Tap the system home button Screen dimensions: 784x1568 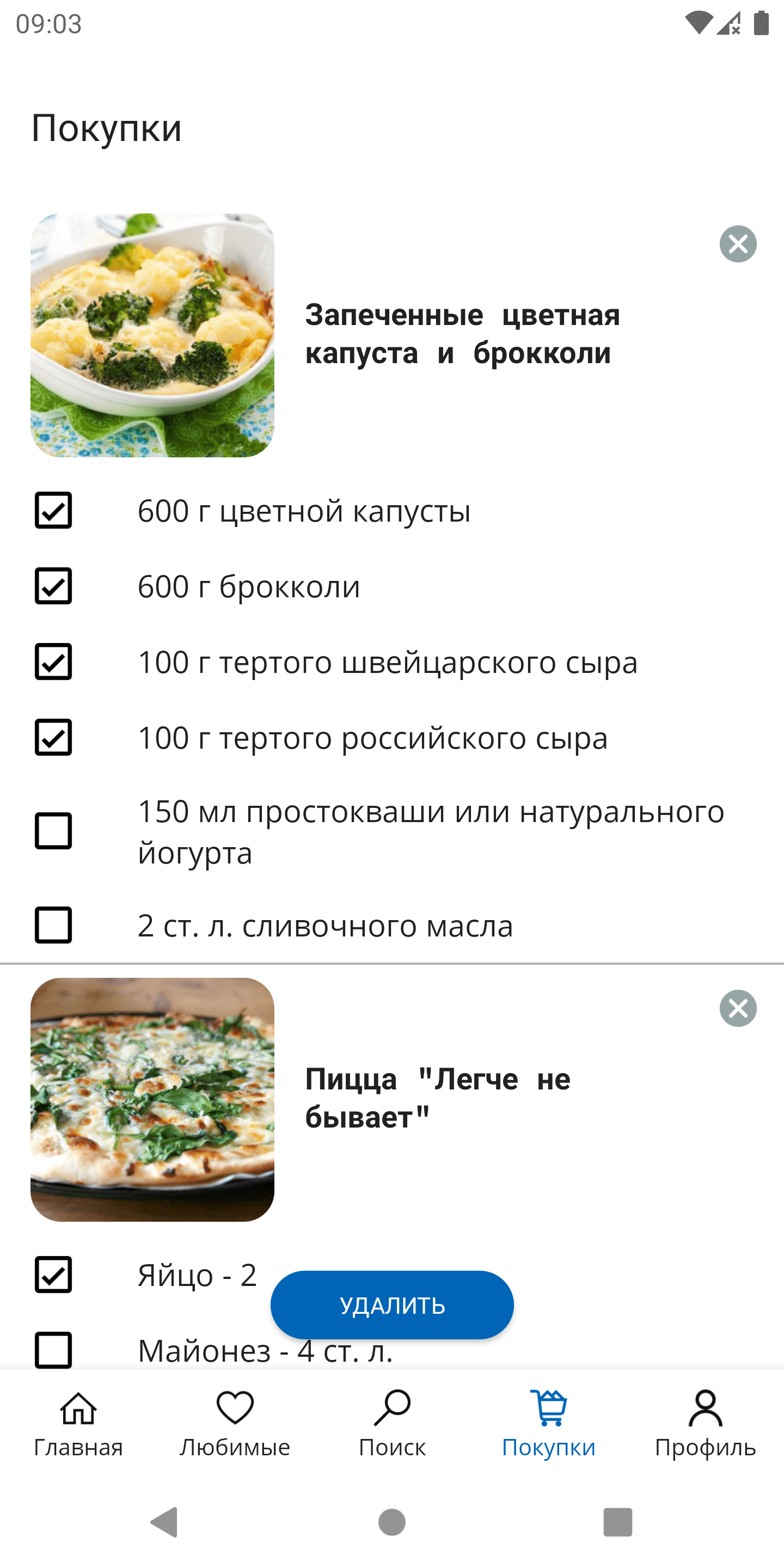392,1522
